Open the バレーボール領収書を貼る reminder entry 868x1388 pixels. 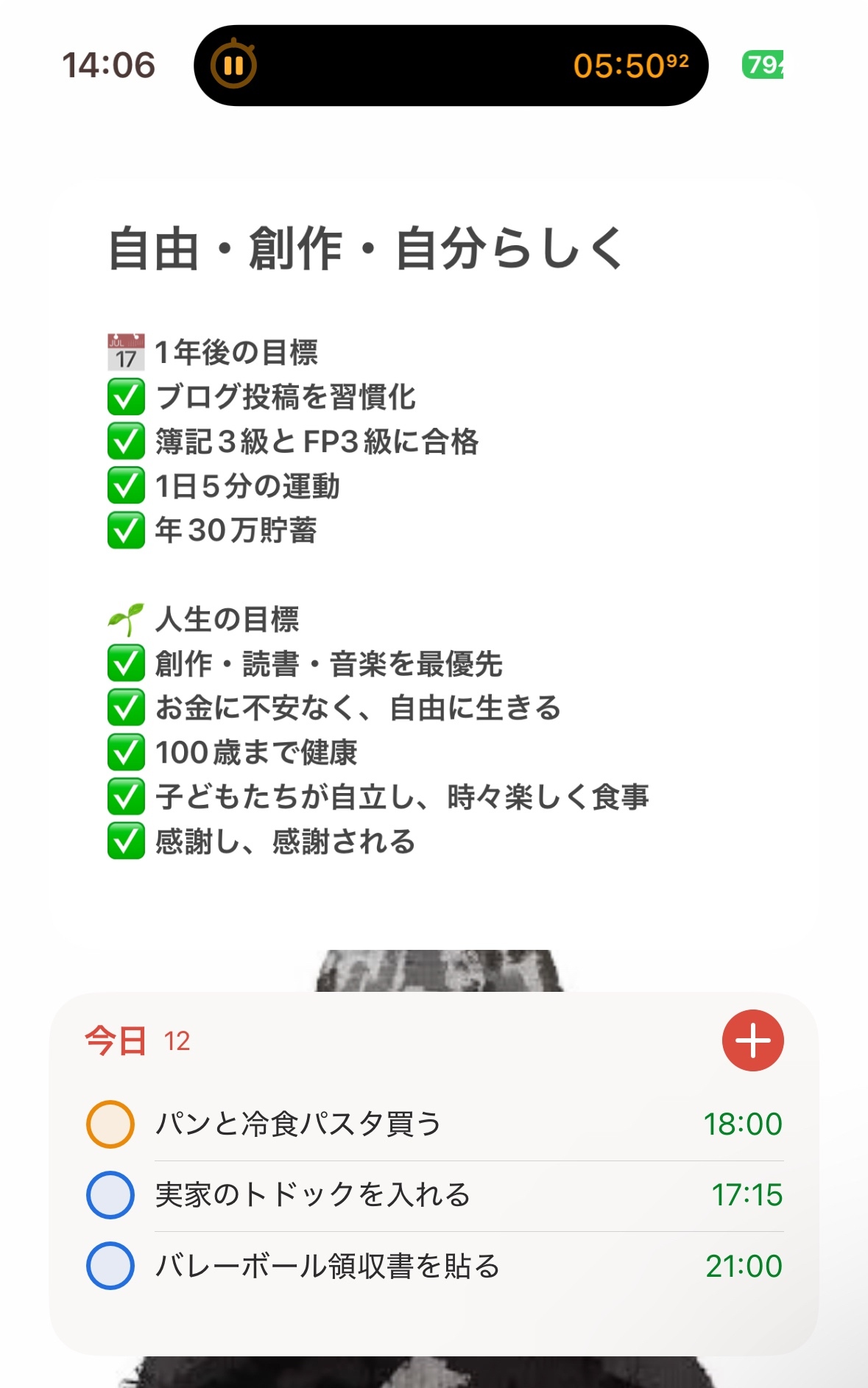[x=469, y=1266]
